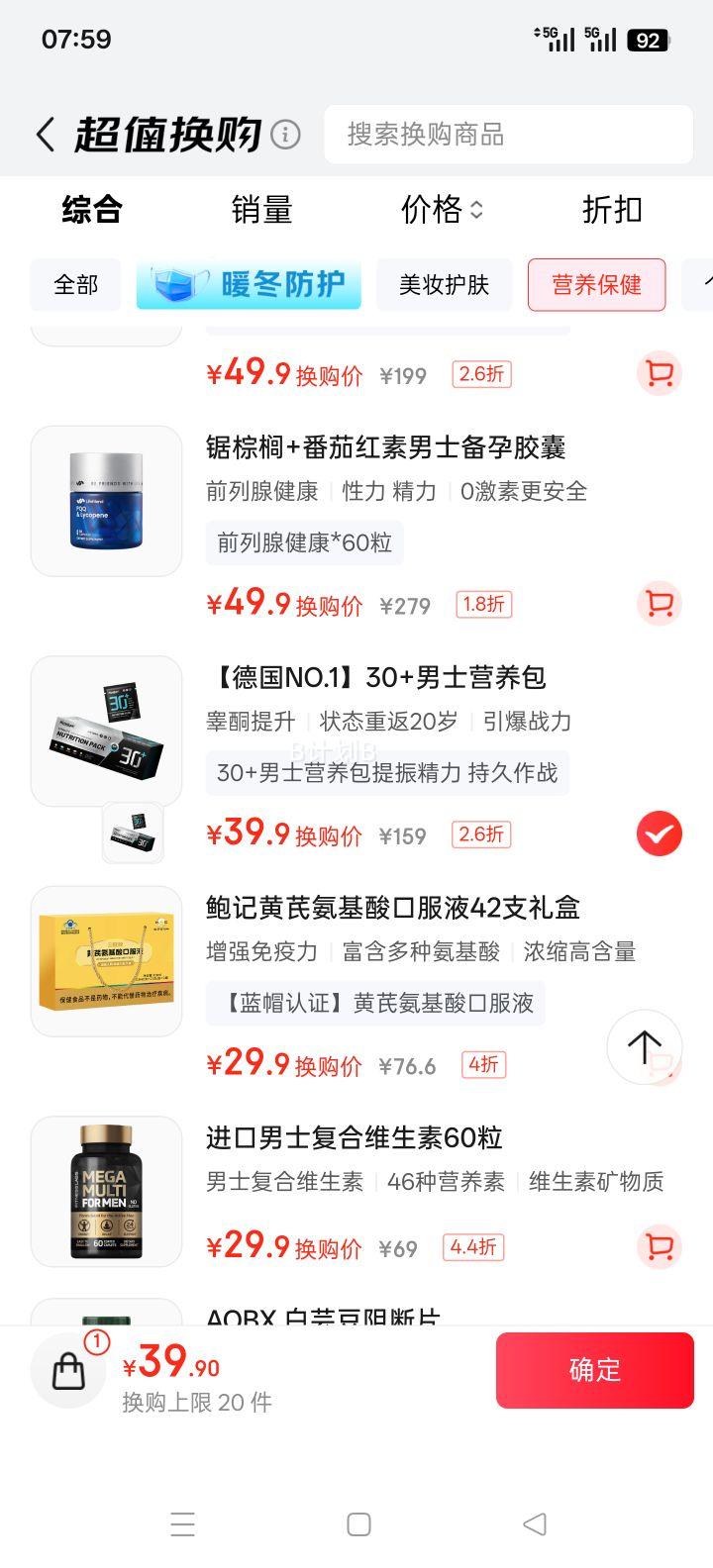Tap the 搜索换购商品 search box

click(508, 135)
